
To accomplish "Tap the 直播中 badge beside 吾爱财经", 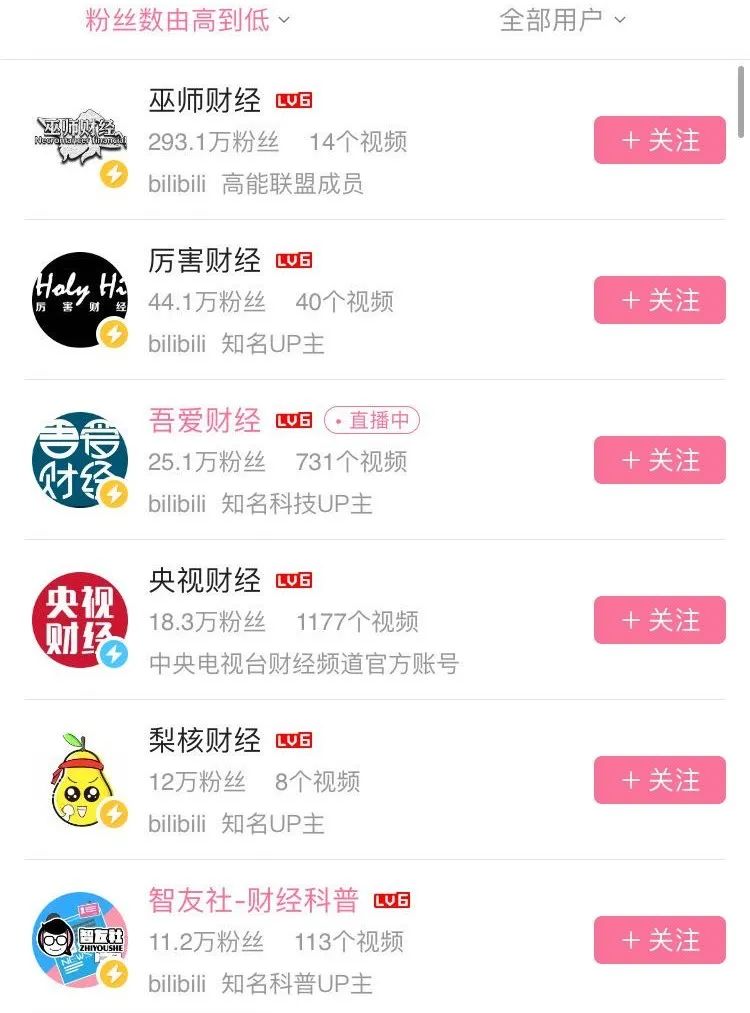I will 372,421.
